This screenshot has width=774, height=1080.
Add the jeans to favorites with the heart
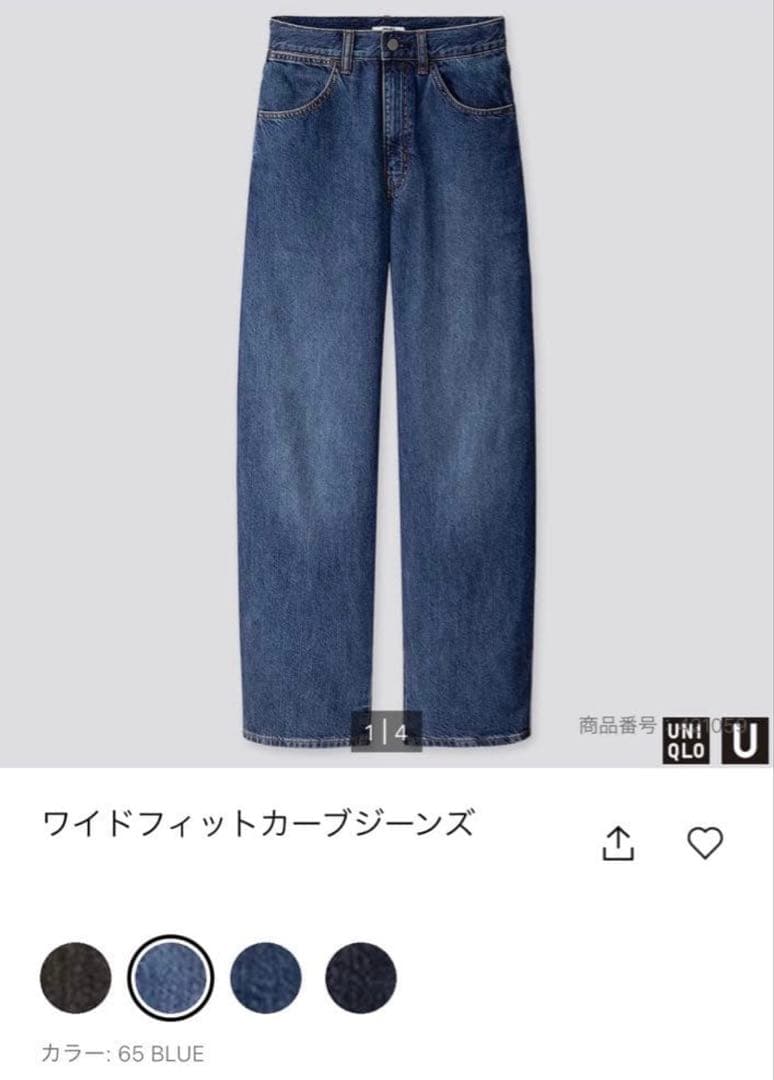[705, 843]
